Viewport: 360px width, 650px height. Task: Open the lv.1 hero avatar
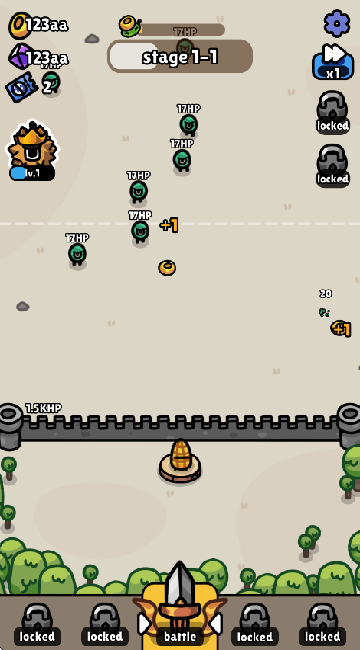coord(32,151)
